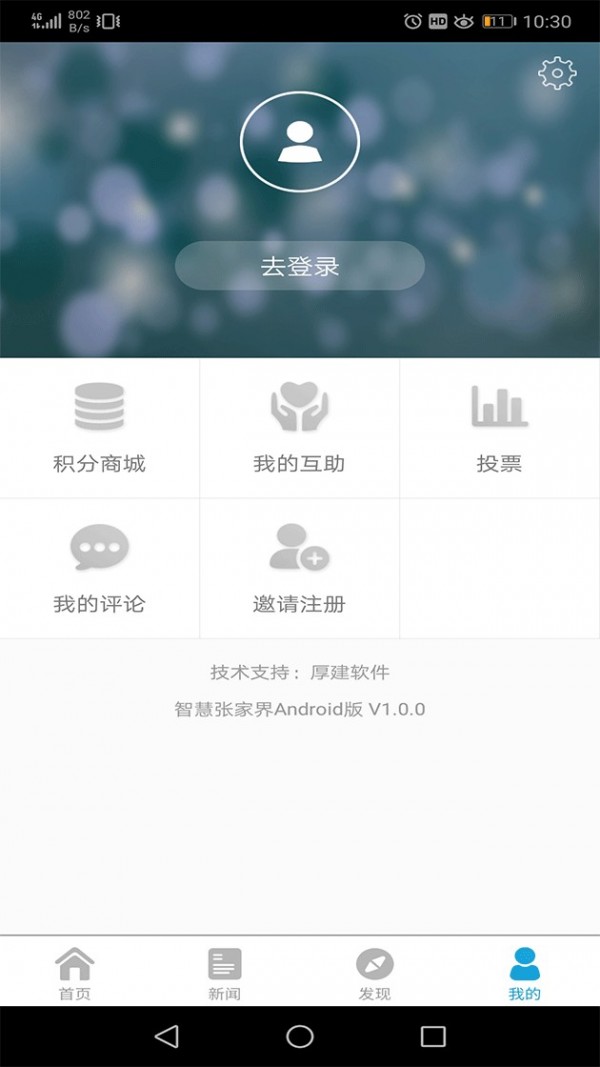
Task: Tap the system home button
Action: pyautogui.click(x=300, y=1036)
